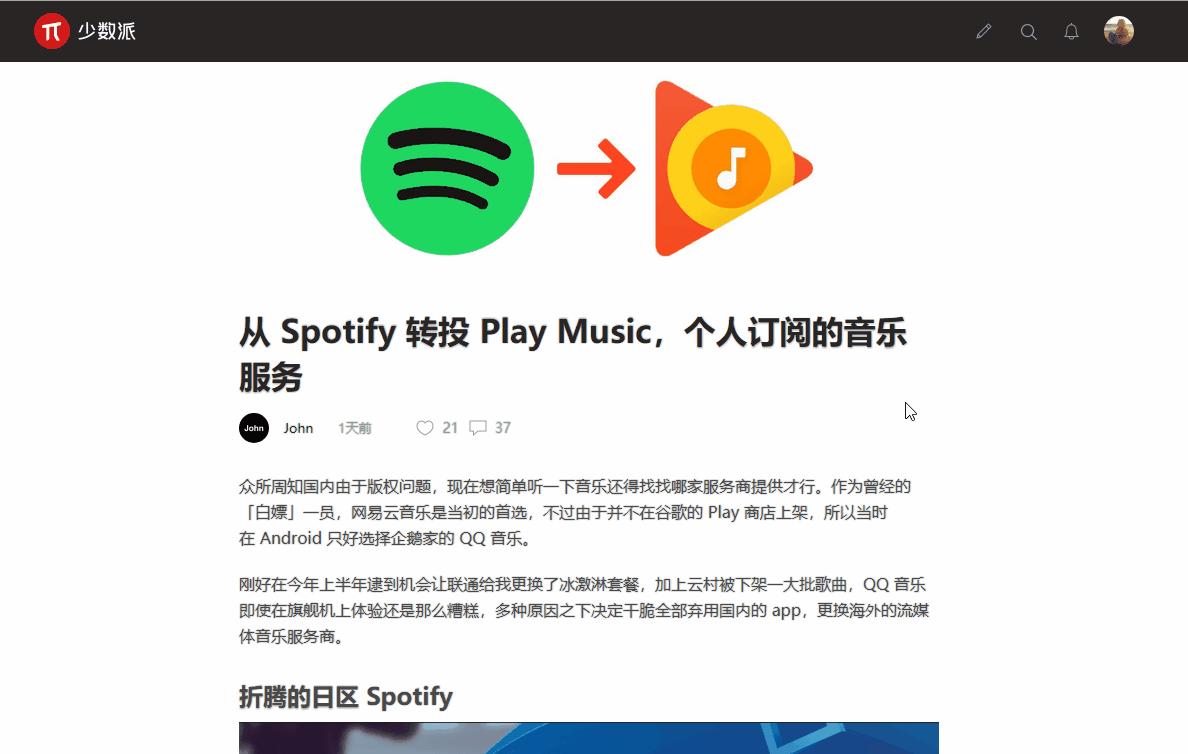The width and height of the screenshot is (1188, 754).
Task: Open your profile avatar menu
Action: coord(1118,31)
